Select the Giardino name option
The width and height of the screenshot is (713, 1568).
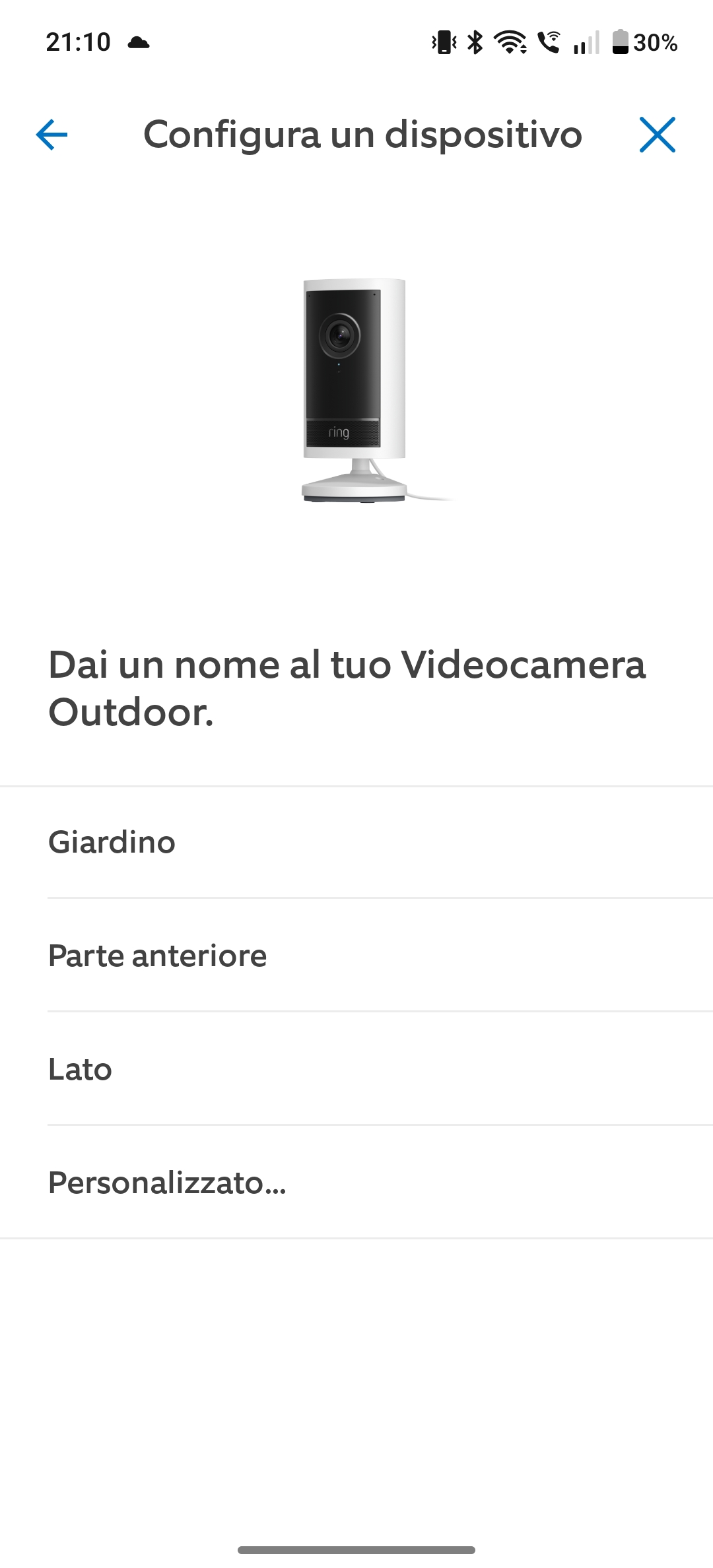click(x=112, y=843)
